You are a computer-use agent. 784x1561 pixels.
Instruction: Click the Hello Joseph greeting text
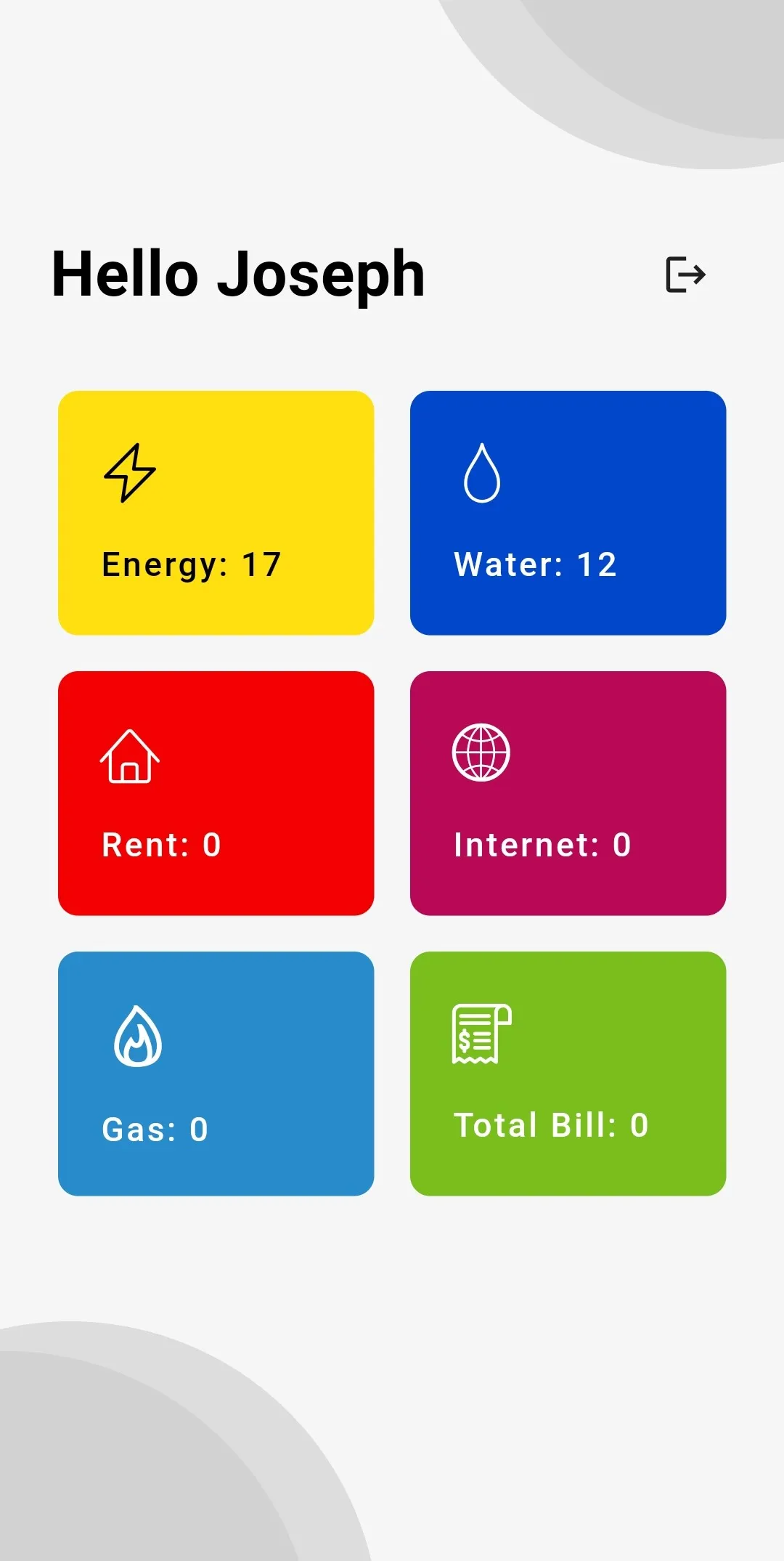237,275
